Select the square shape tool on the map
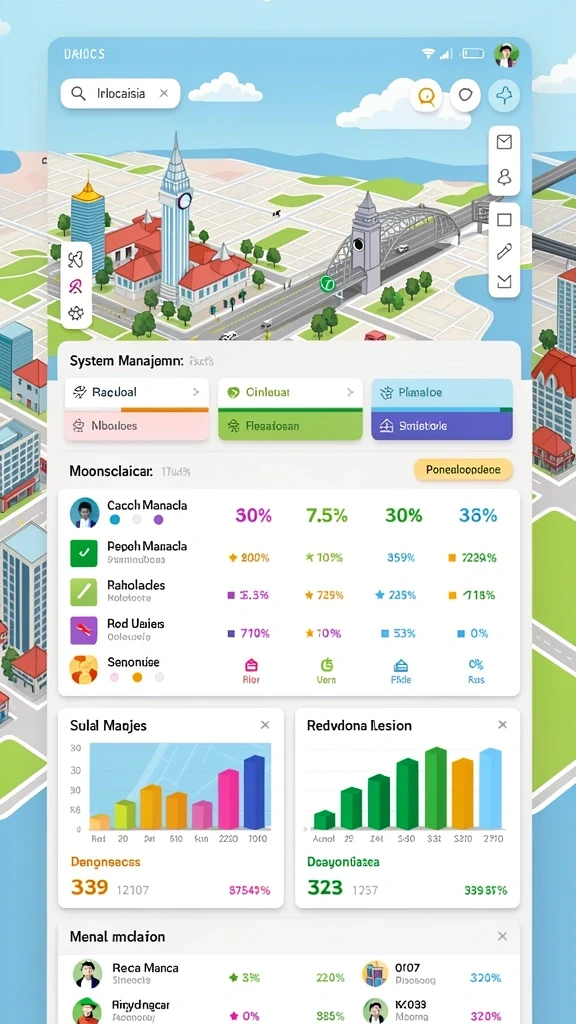This screenshot has height=1024, width=576. [504, 220]
